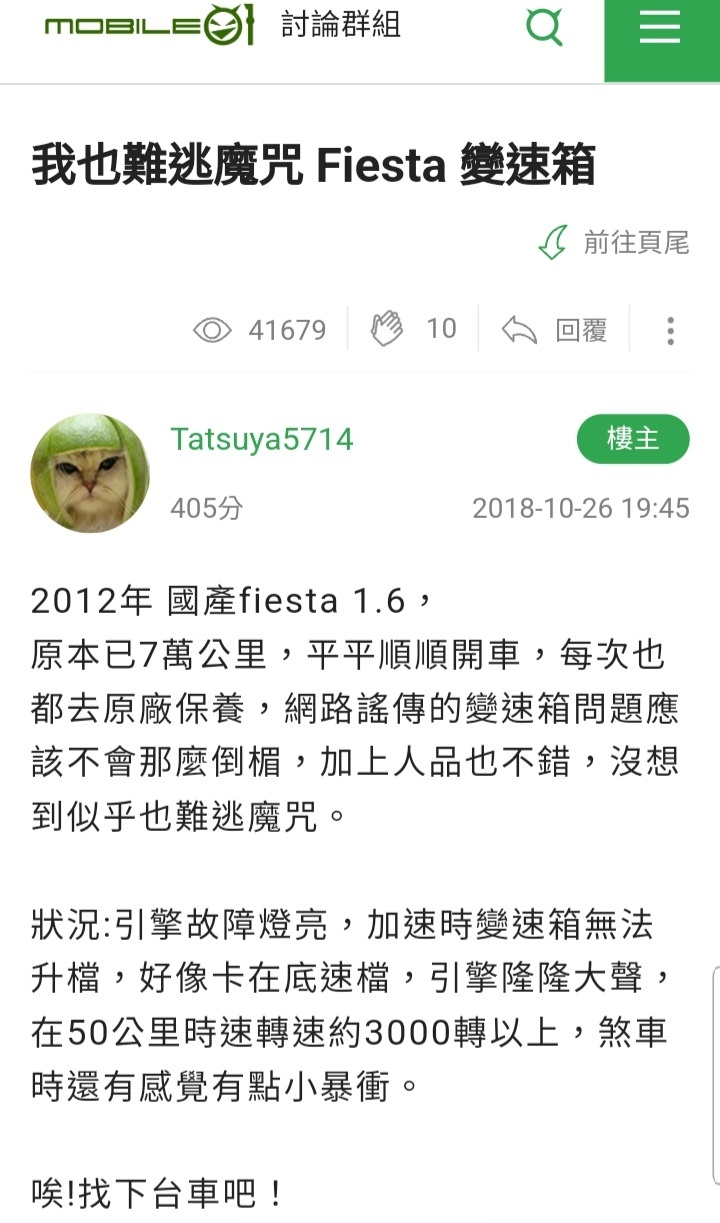Open the green hamburger menu
Viewport: 720px width, 1223px height.
coord(660,28)
